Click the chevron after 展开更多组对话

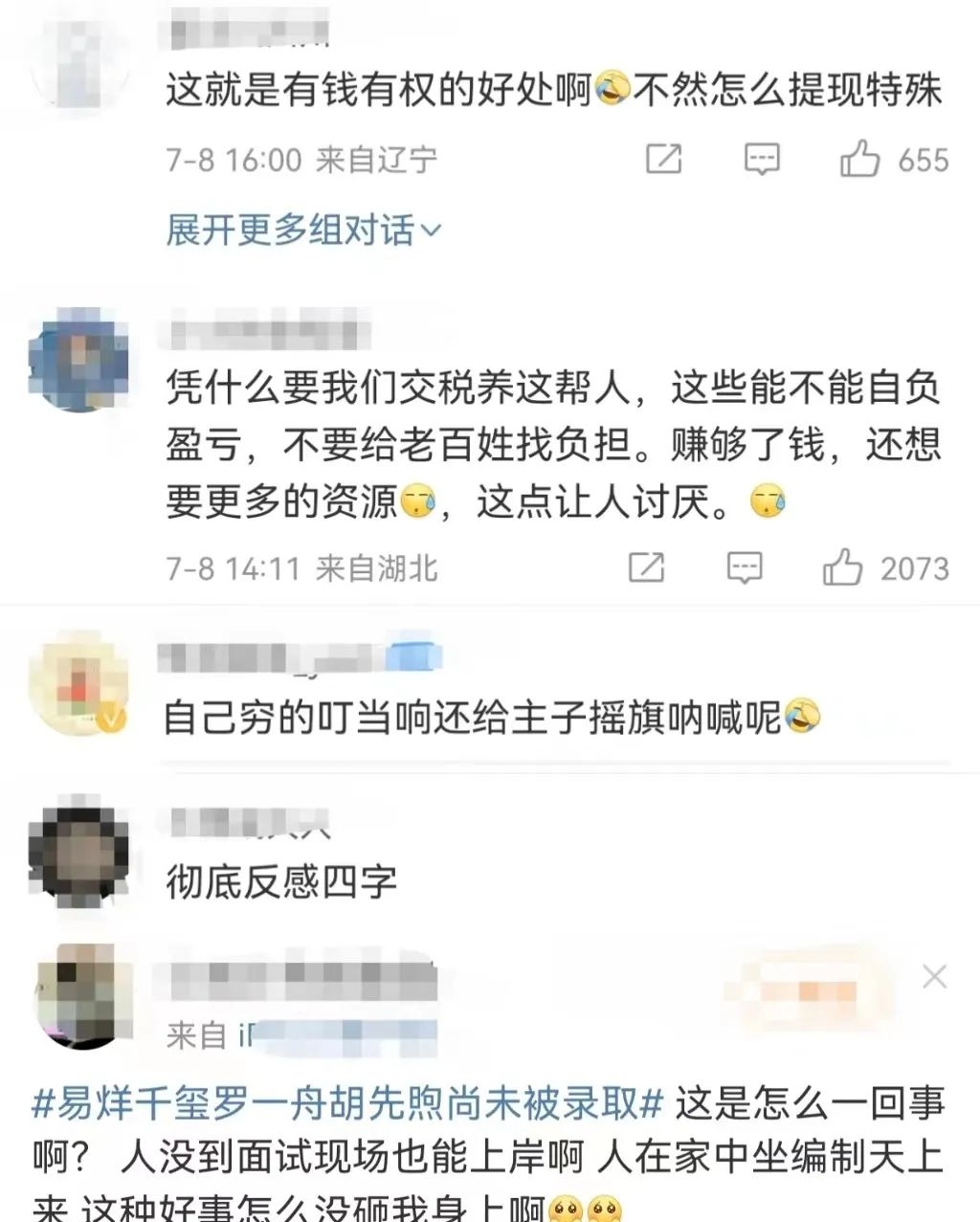pos(430,231)
